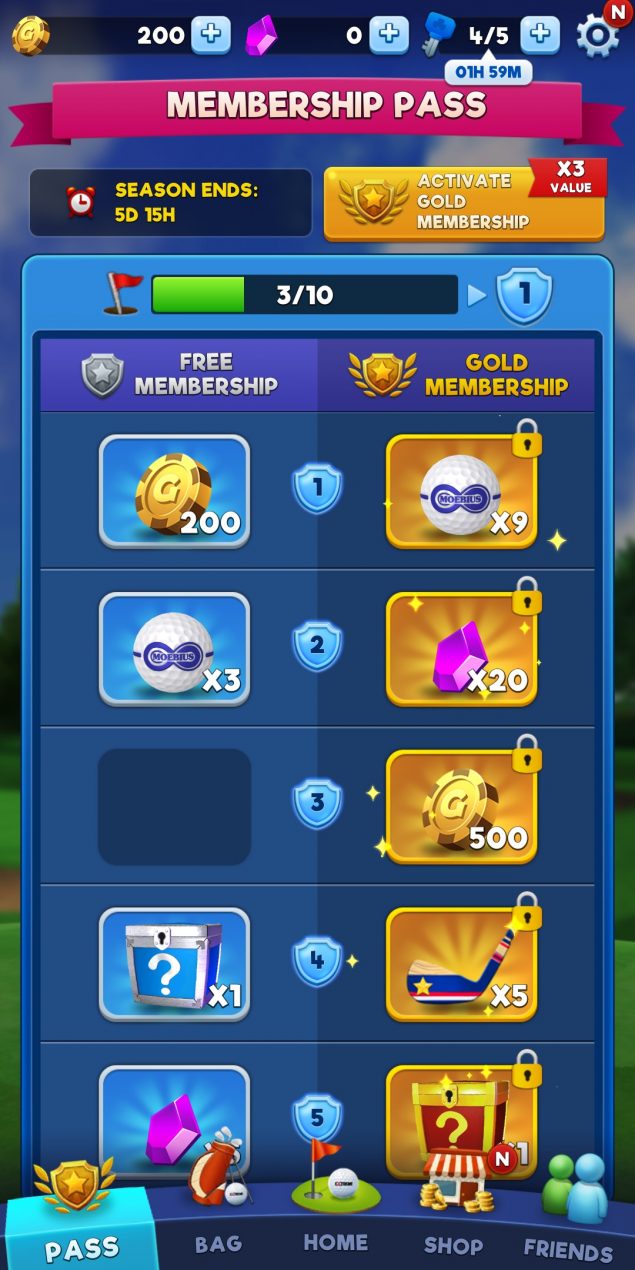This screenshot has height=1270, width=635.
Task: Tap the locked 500 coins gold reward
Action: pyautogui.click(x=462, y=807)
